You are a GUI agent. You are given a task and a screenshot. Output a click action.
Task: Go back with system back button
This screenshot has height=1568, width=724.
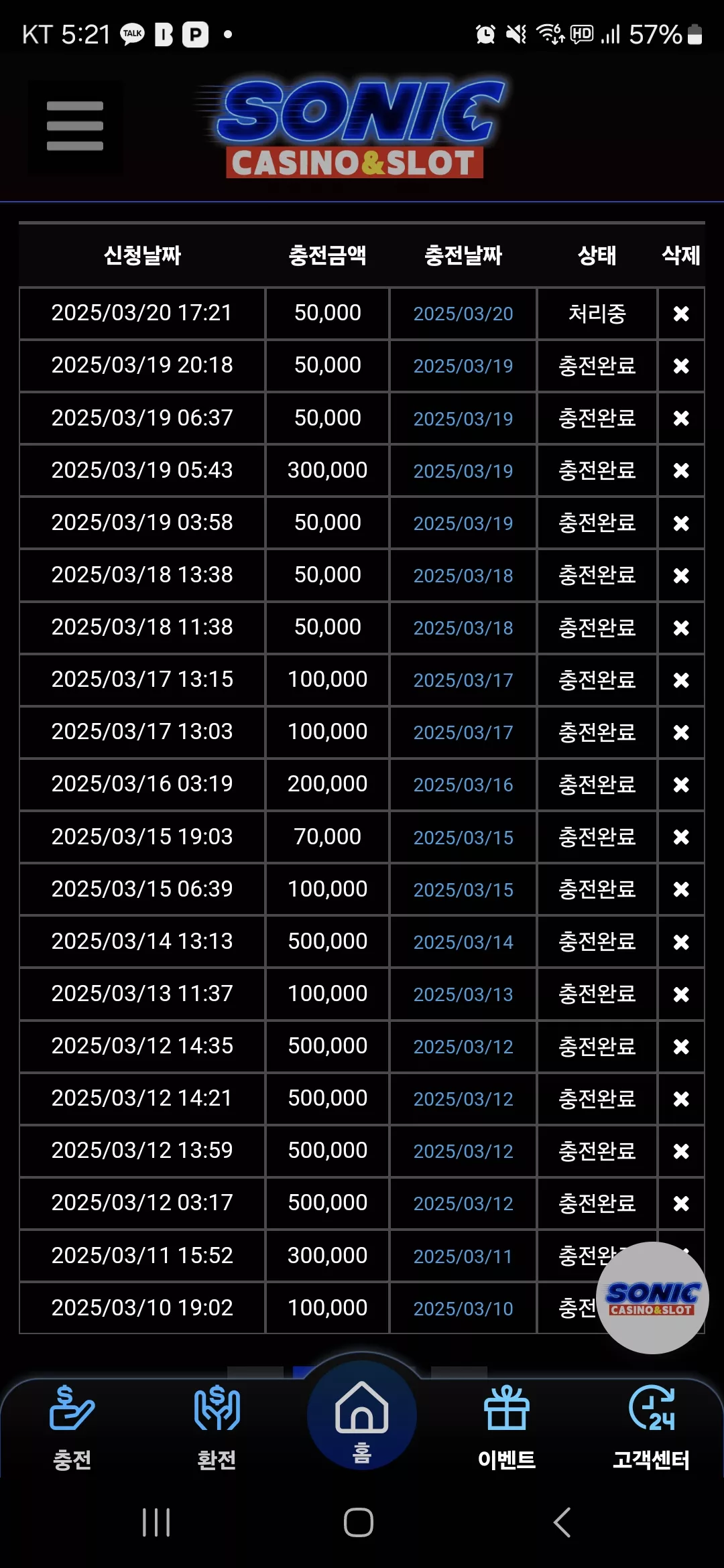tap(562, 1522)
